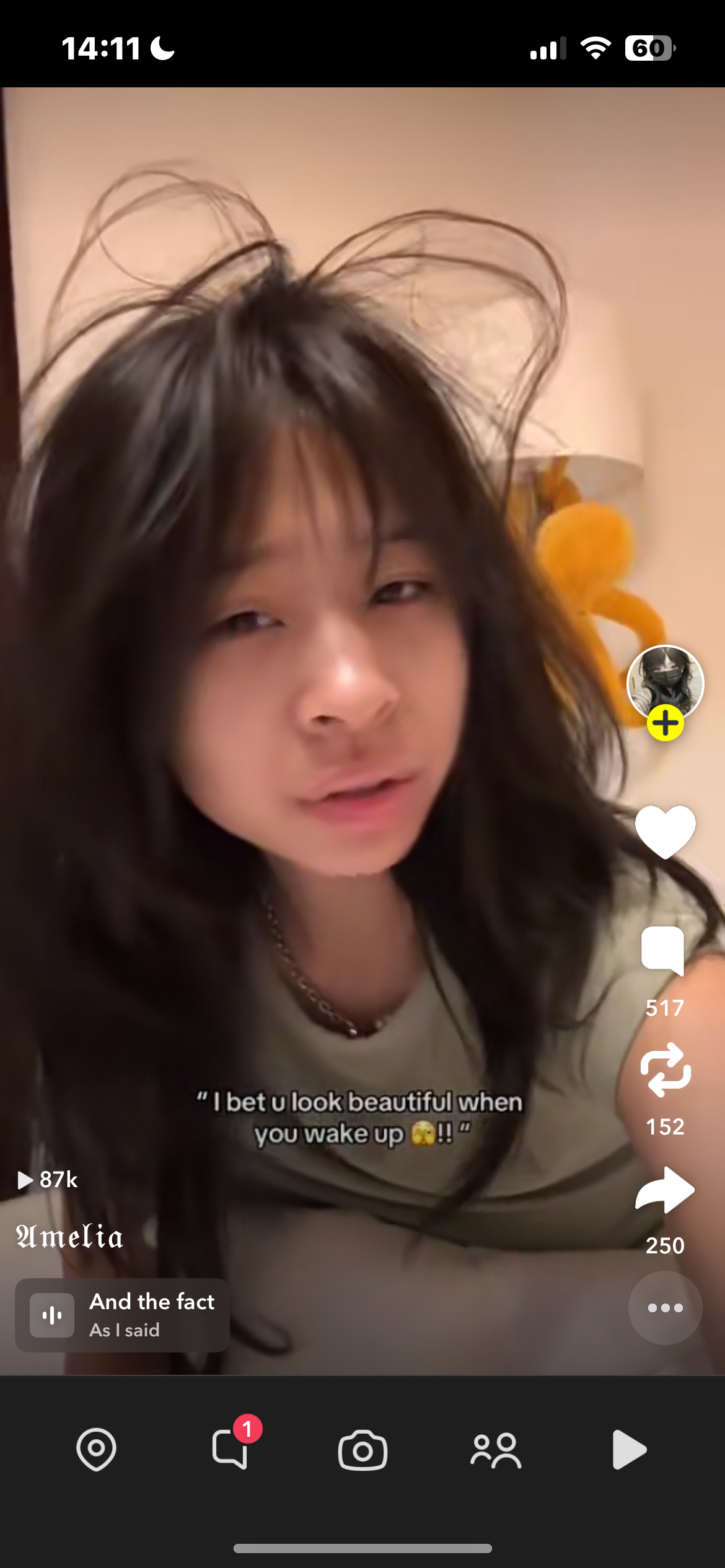Open the Chat tab with 1 notification

pos(230,1450)
